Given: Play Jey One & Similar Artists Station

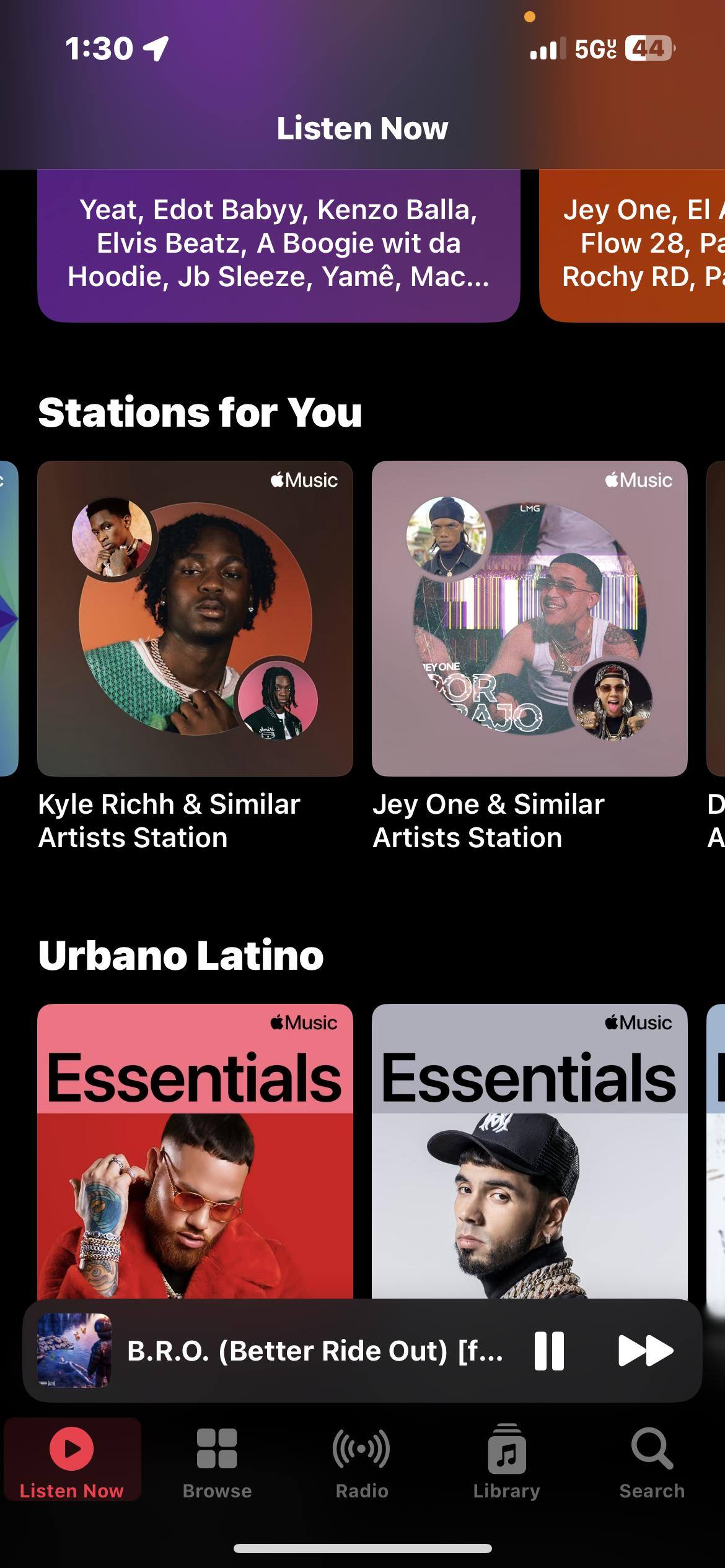Looking at the screenshot, I should pyautogui.click(x=529, y=618).
